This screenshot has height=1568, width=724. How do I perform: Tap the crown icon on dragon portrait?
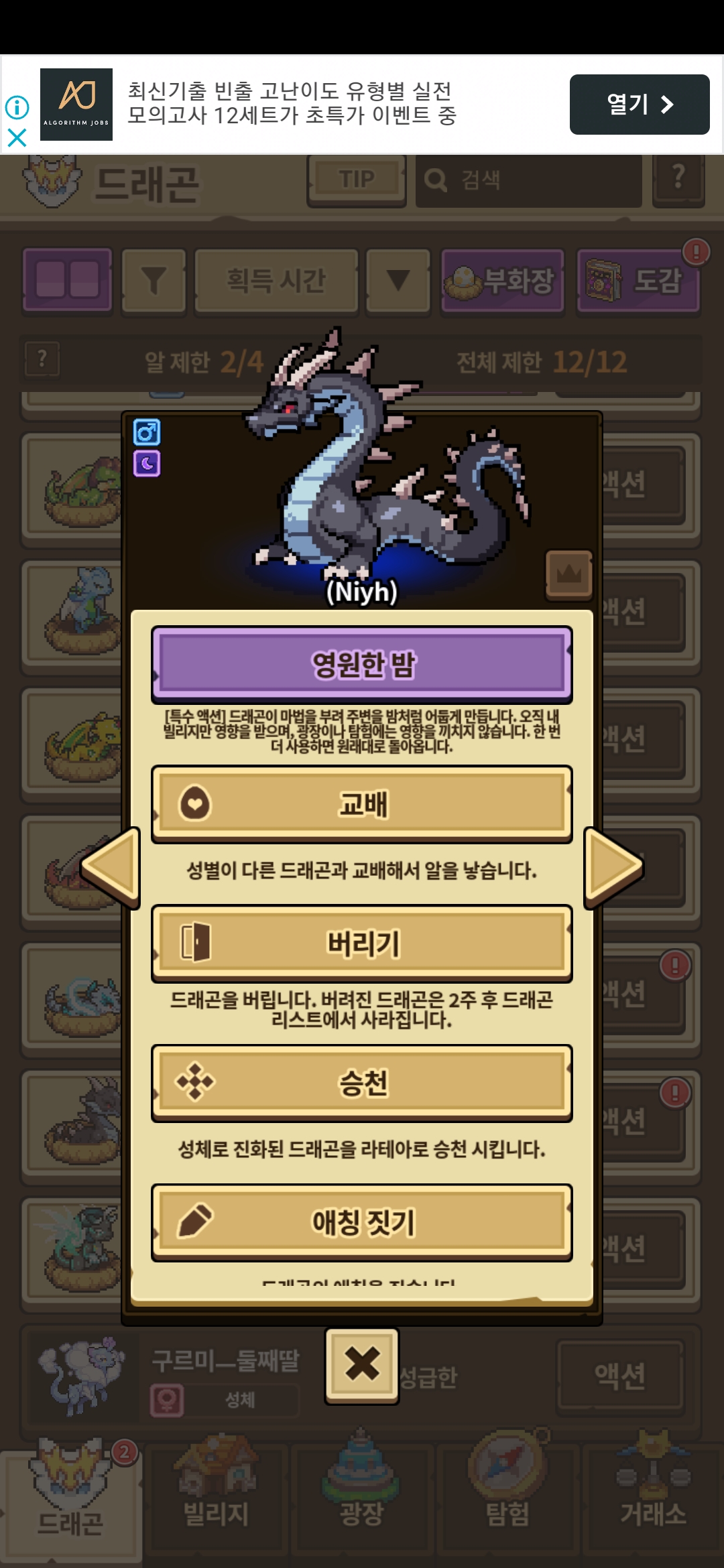[x=569, y=574]
